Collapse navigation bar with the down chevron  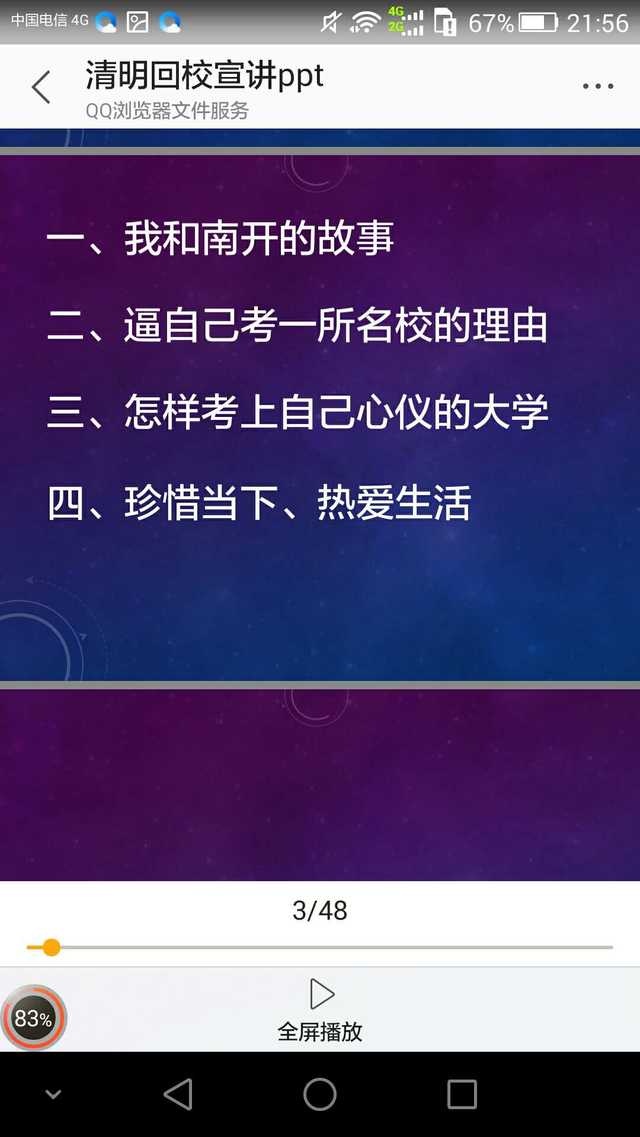[54, 1094]
